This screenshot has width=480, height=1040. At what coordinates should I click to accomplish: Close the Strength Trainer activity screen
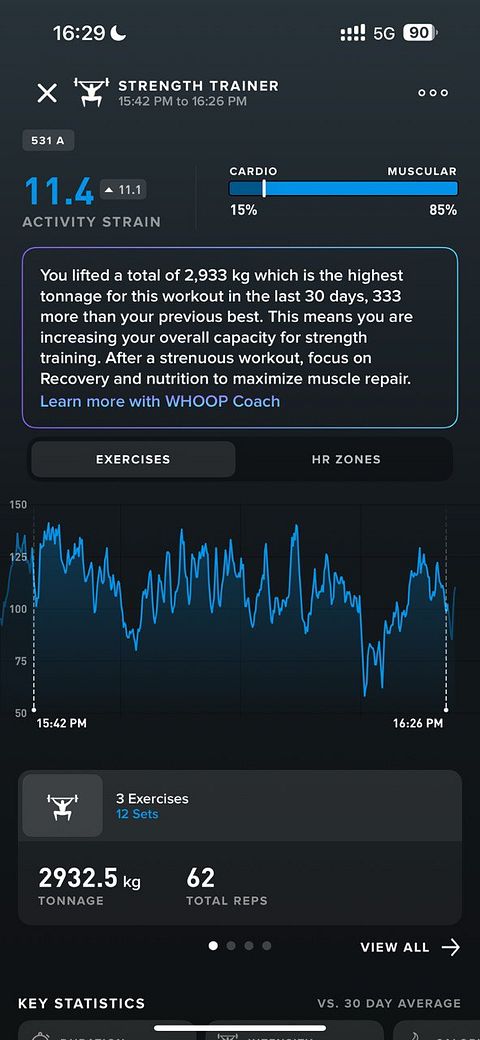[47, 93]
